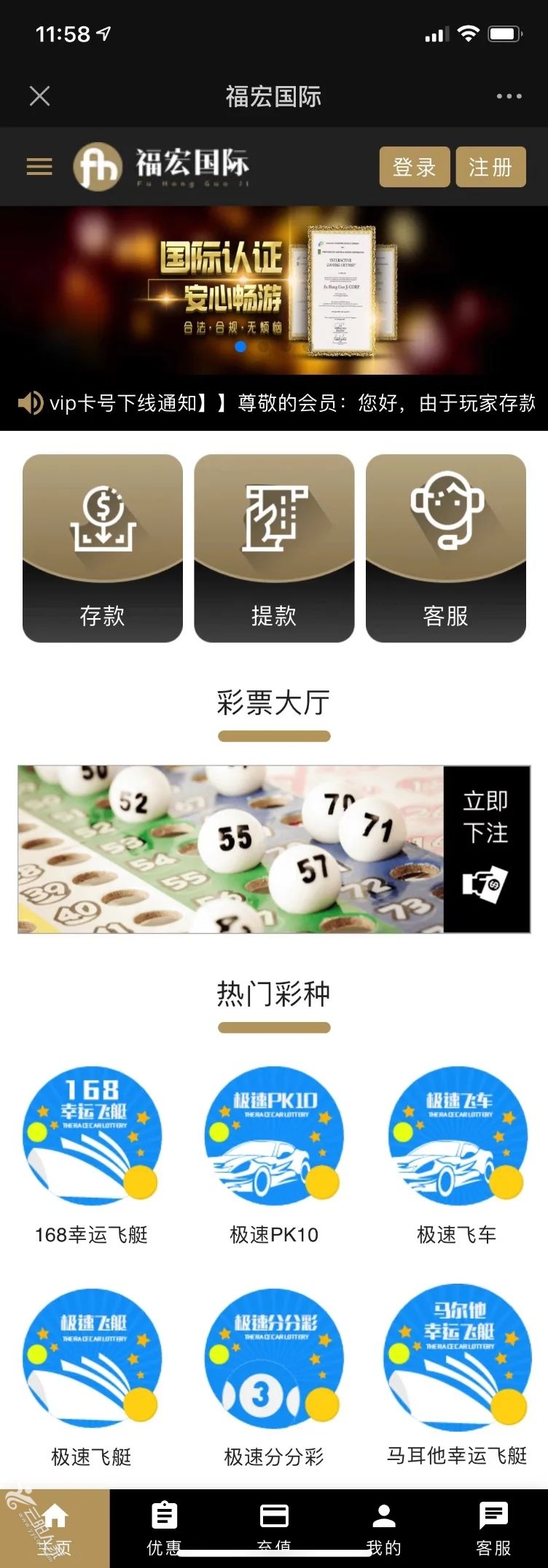Tap the 登录 login button
This screenshot has height=1568, width=548.
[x=414, y=167]
